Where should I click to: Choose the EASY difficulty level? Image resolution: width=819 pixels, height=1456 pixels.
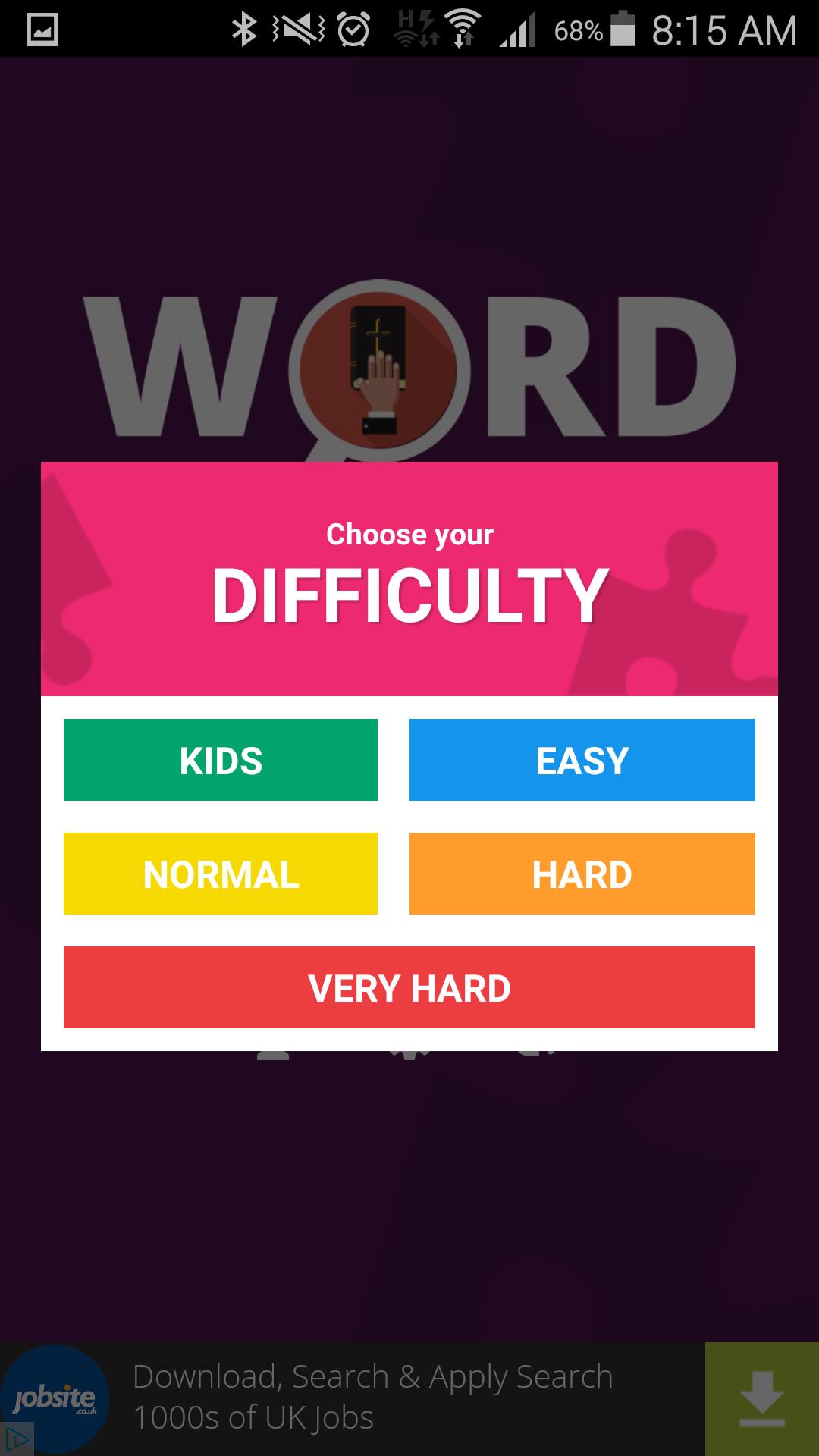point(582,760)
